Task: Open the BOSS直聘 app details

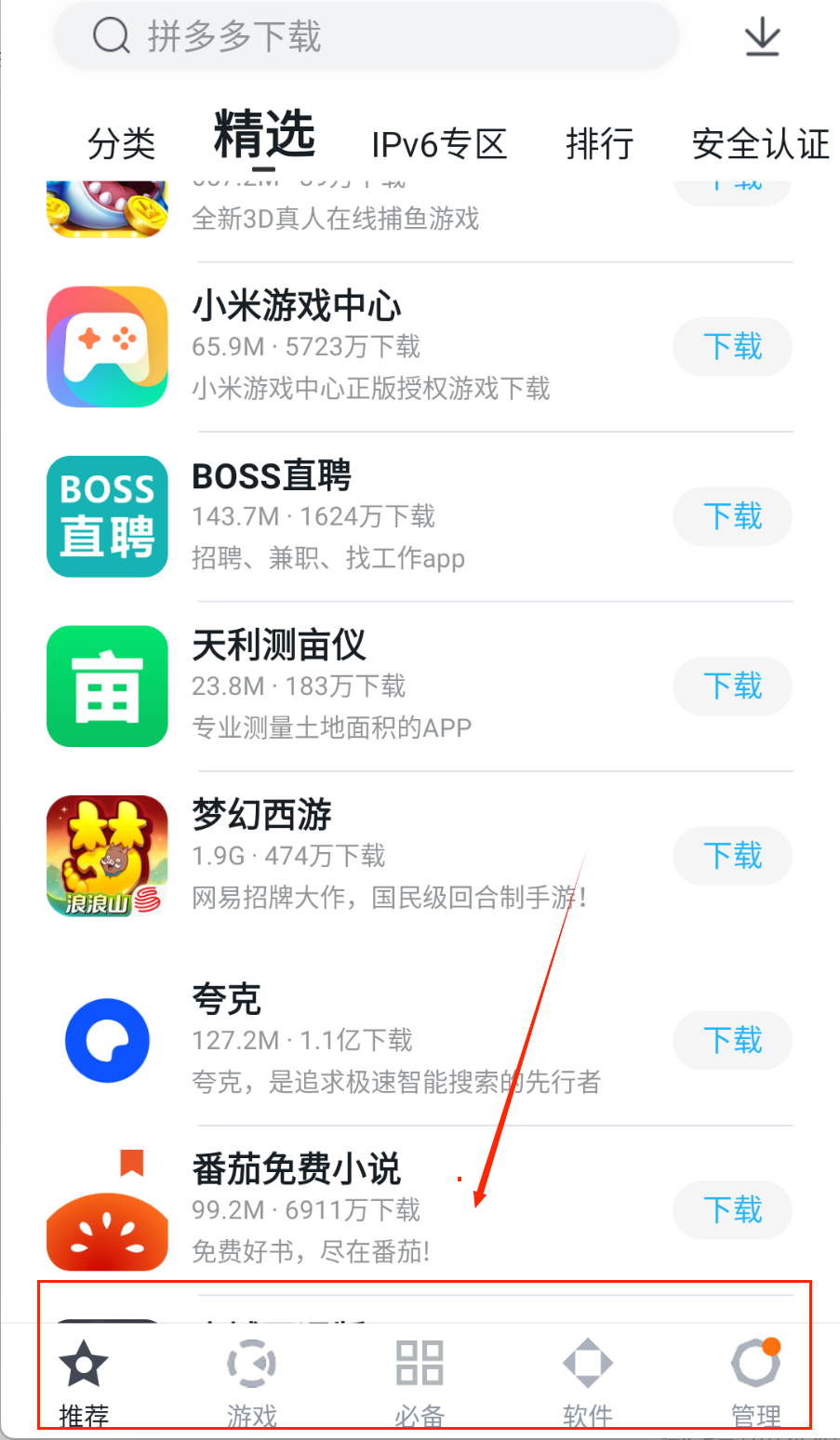Action: coord(272,476)
